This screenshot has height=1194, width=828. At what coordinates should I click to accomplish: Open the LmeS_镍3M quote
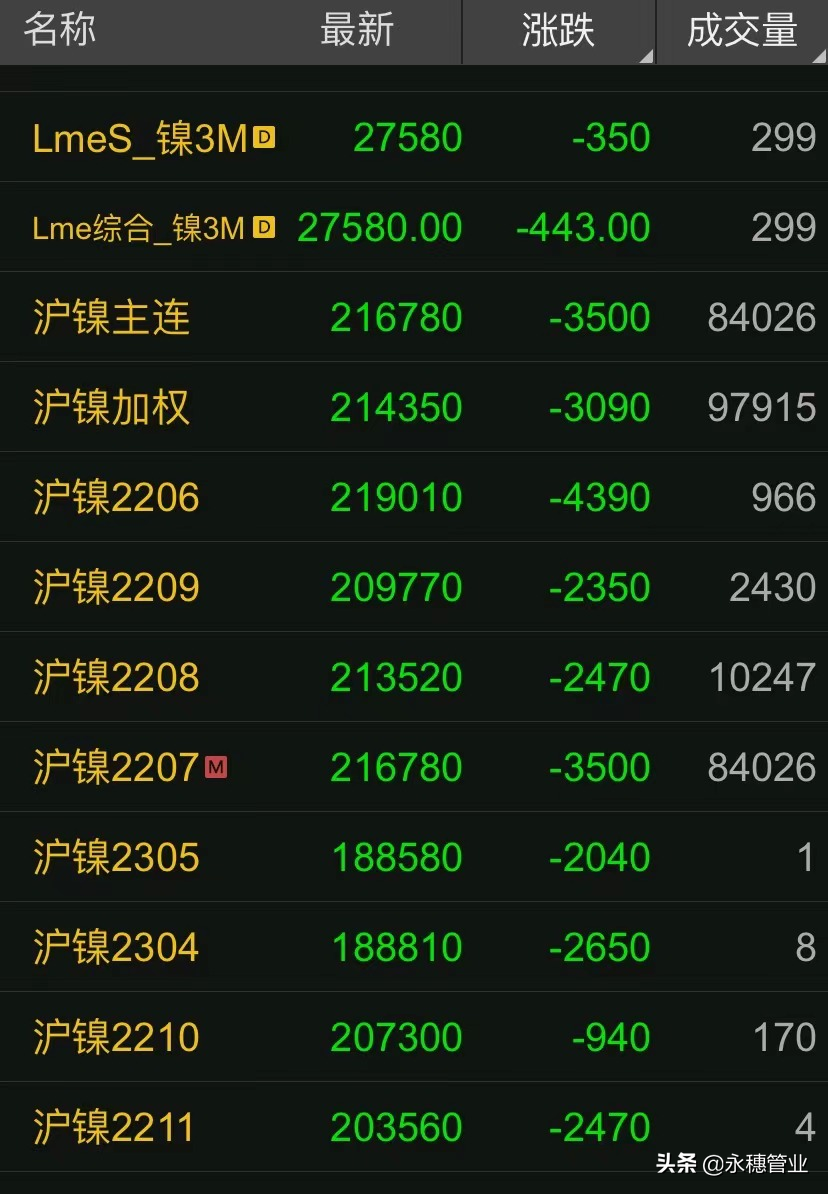point(140,138)
